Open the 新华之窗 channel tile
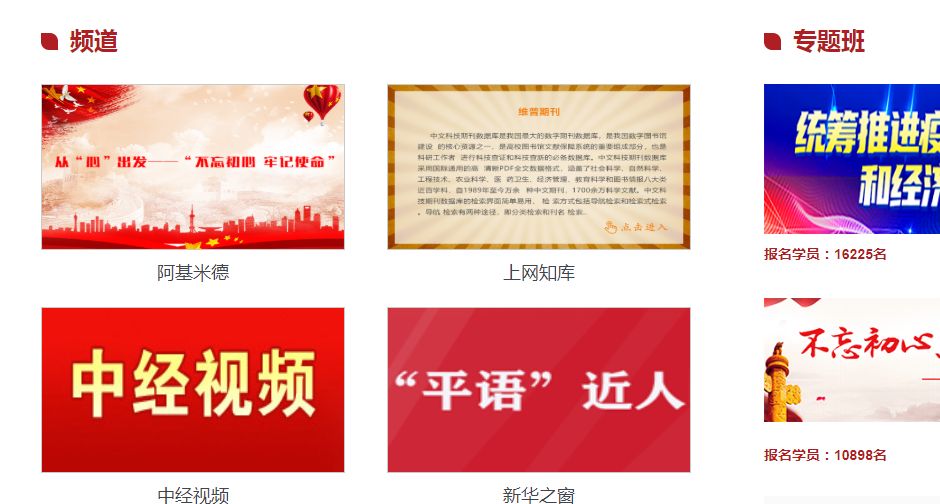The height and width of the screenshot is (504, 940). (539, 389)
